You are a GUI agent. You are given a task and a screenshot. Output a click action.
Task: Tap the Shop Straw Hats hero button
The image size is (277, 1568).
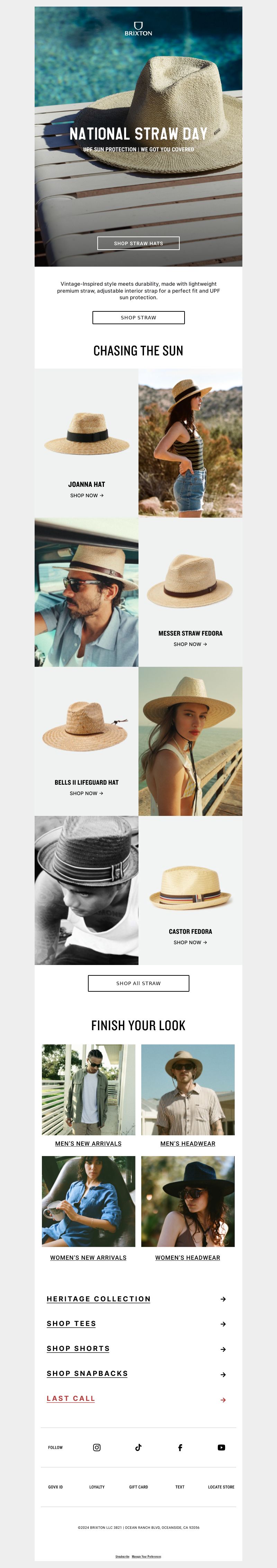(x=138, y=243)
